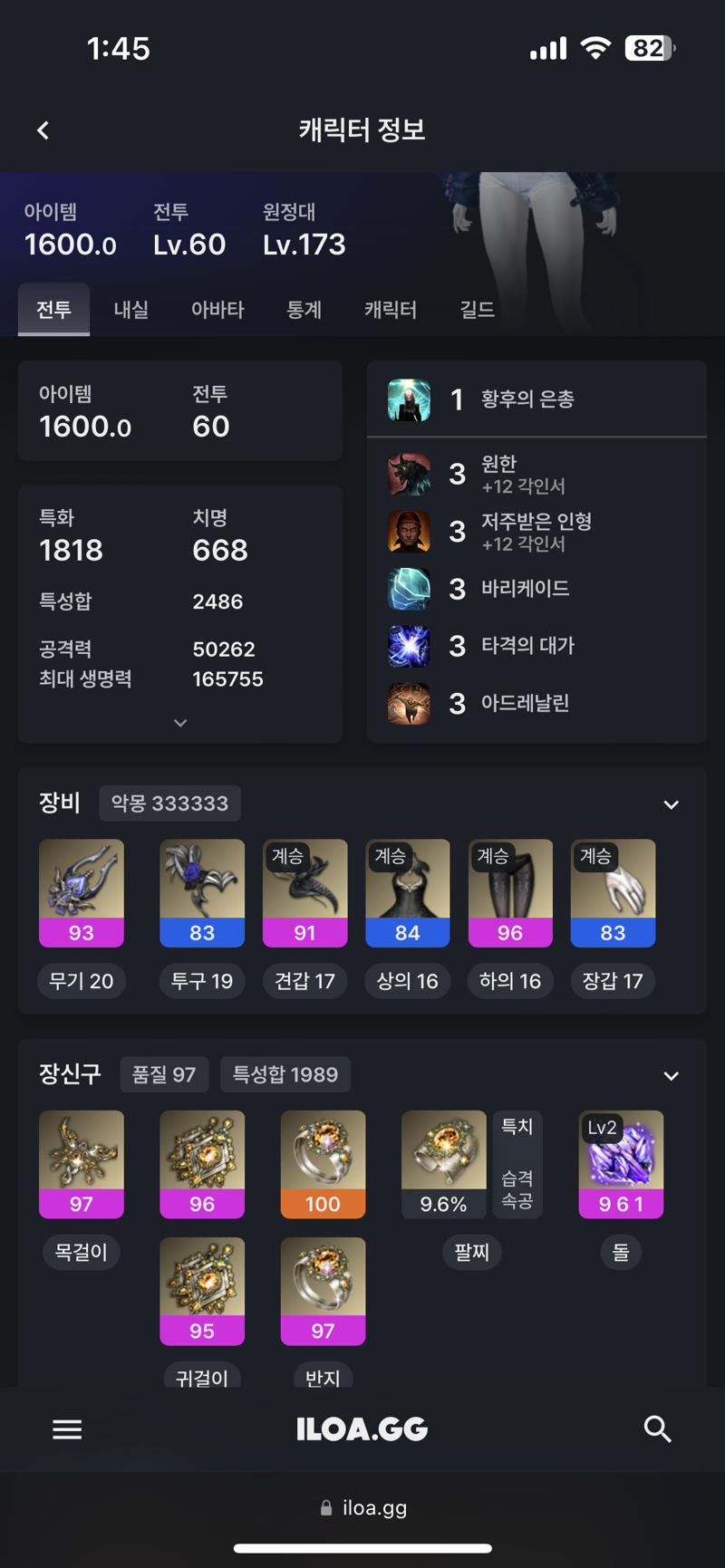
Task: Switch to the 아바타 tab
Action: point(217,310)
